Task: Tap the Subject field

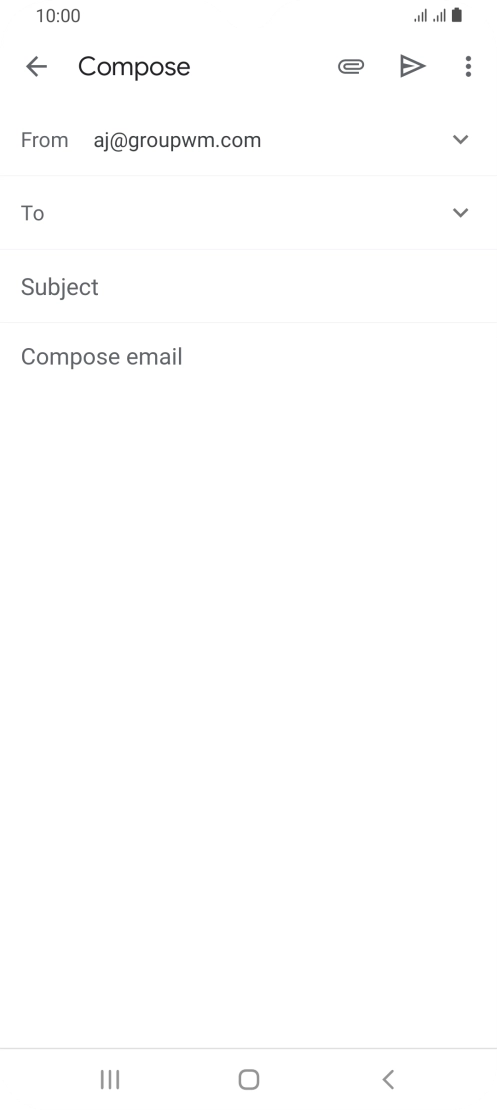Action: coord(248,287)
